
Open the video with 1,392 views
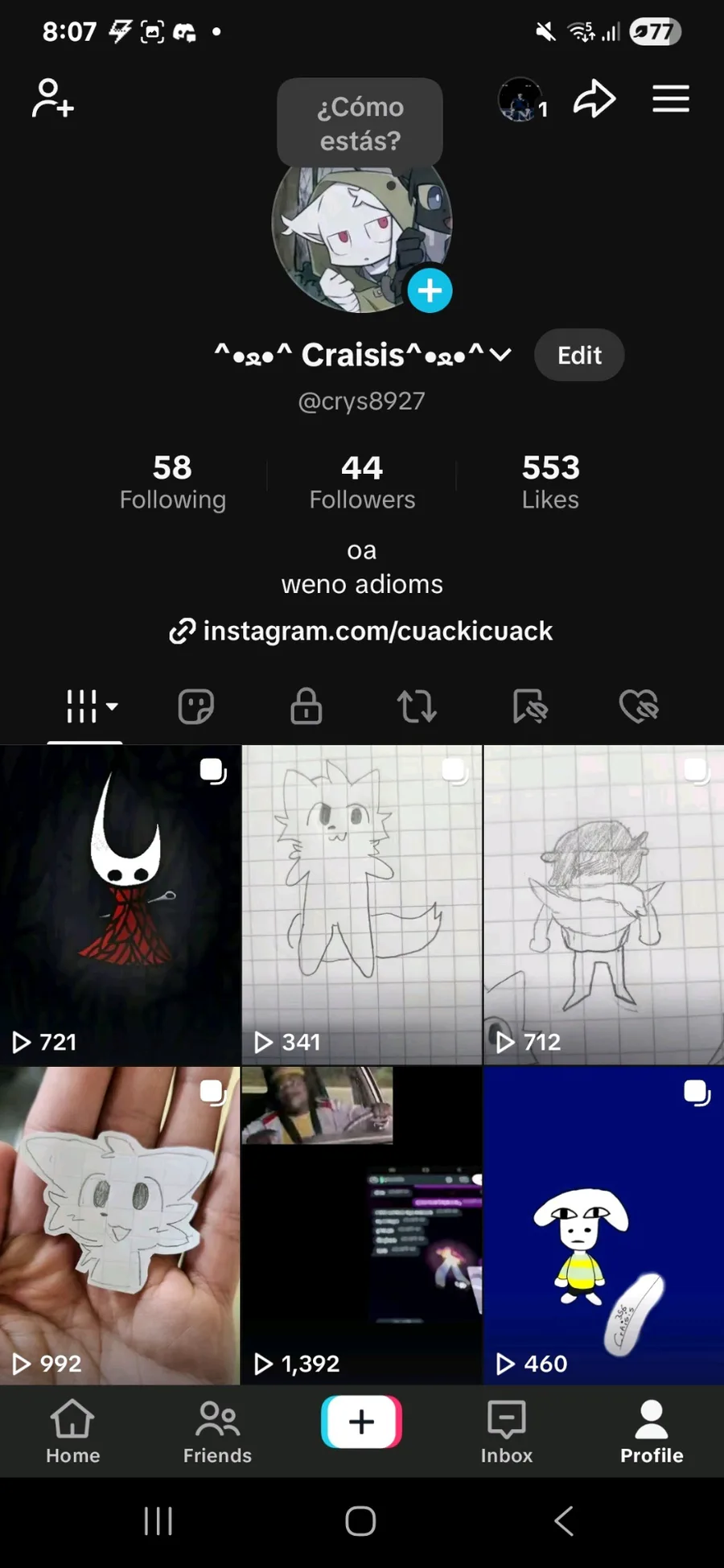tap(361, 1225)
